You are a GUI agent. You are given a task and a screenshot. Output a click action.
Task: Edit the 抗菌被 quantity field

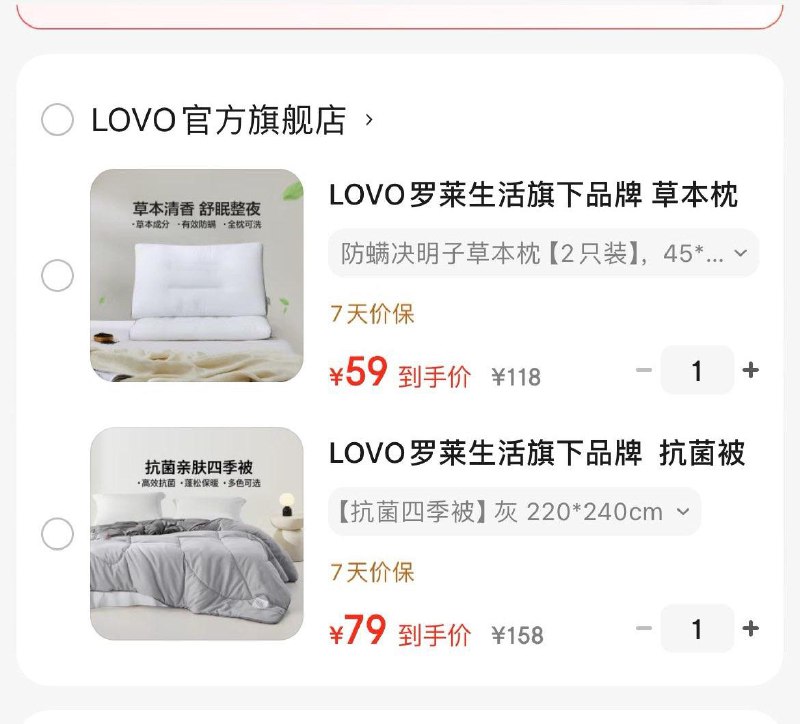[697, 629]
